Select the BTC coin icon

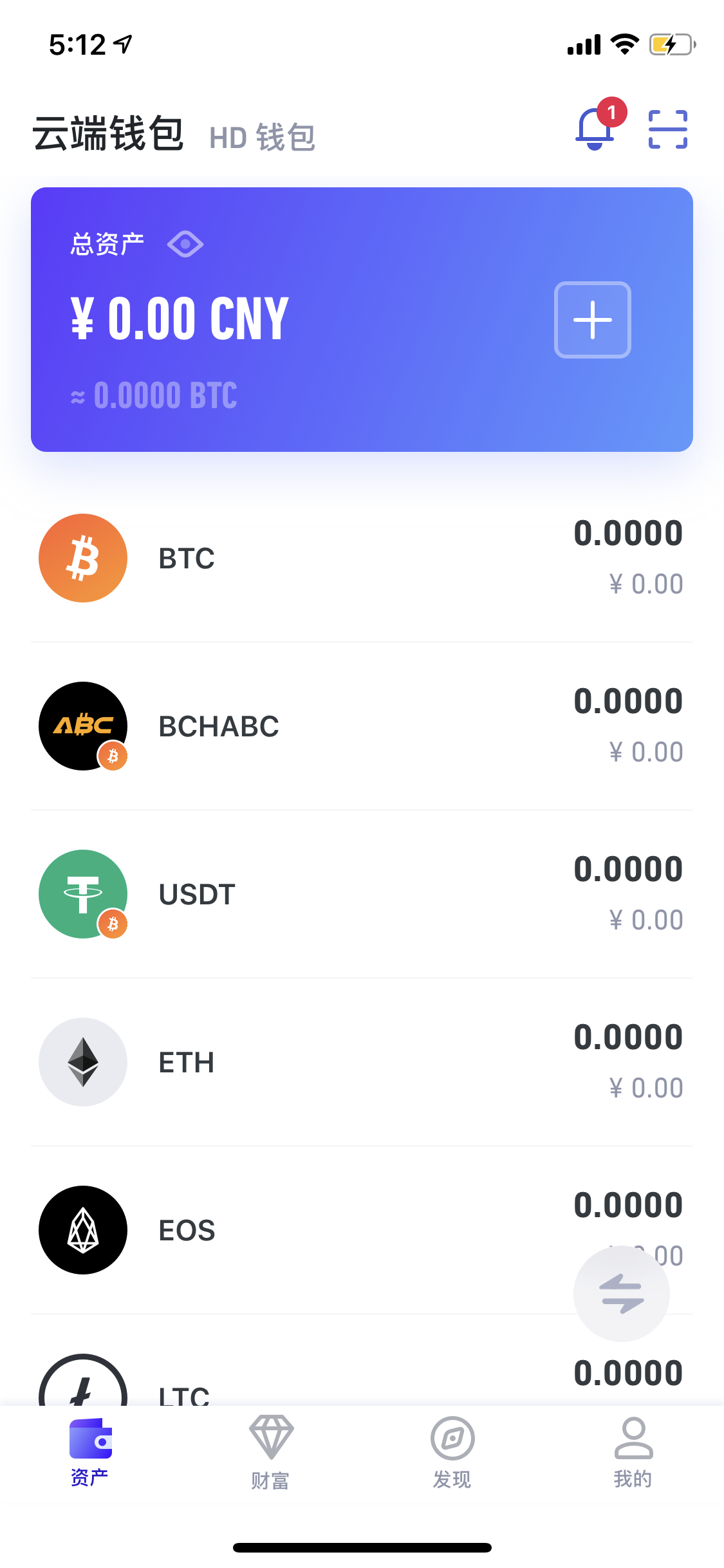[x=82, y=557]
